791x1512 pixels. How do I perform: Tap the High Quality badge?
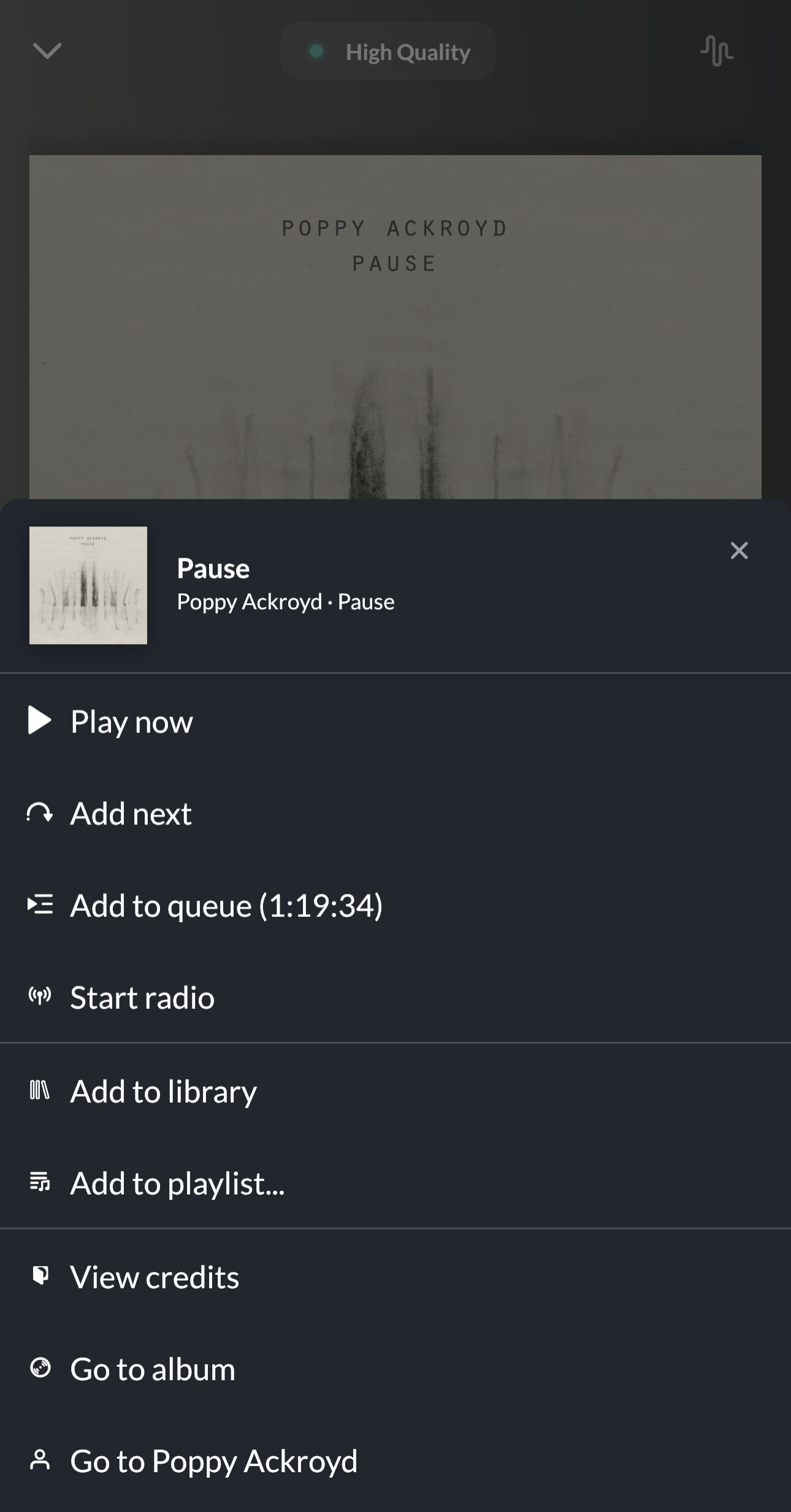[388, 51]
